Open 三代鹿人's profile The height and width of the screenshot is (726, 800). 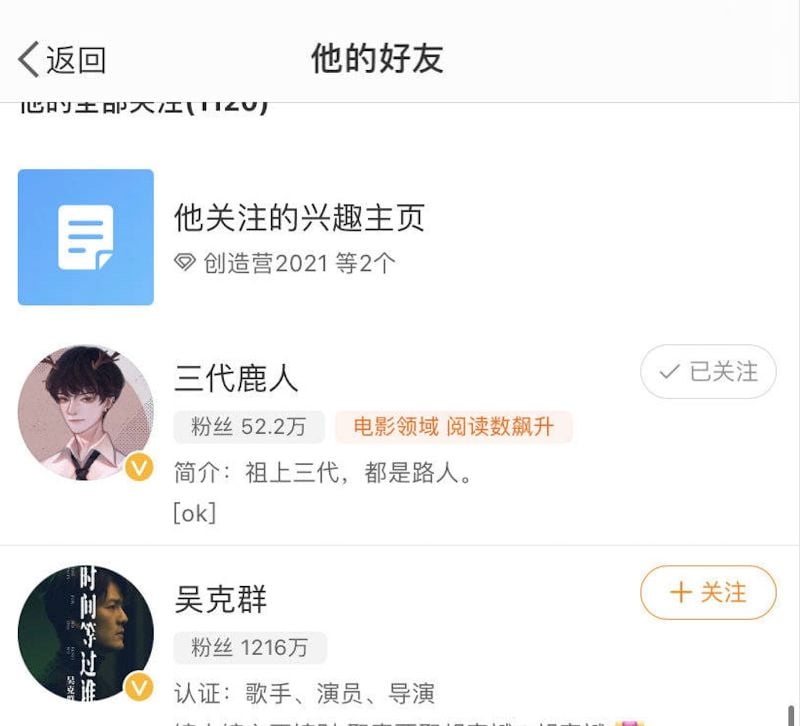[x=236, y=379]
